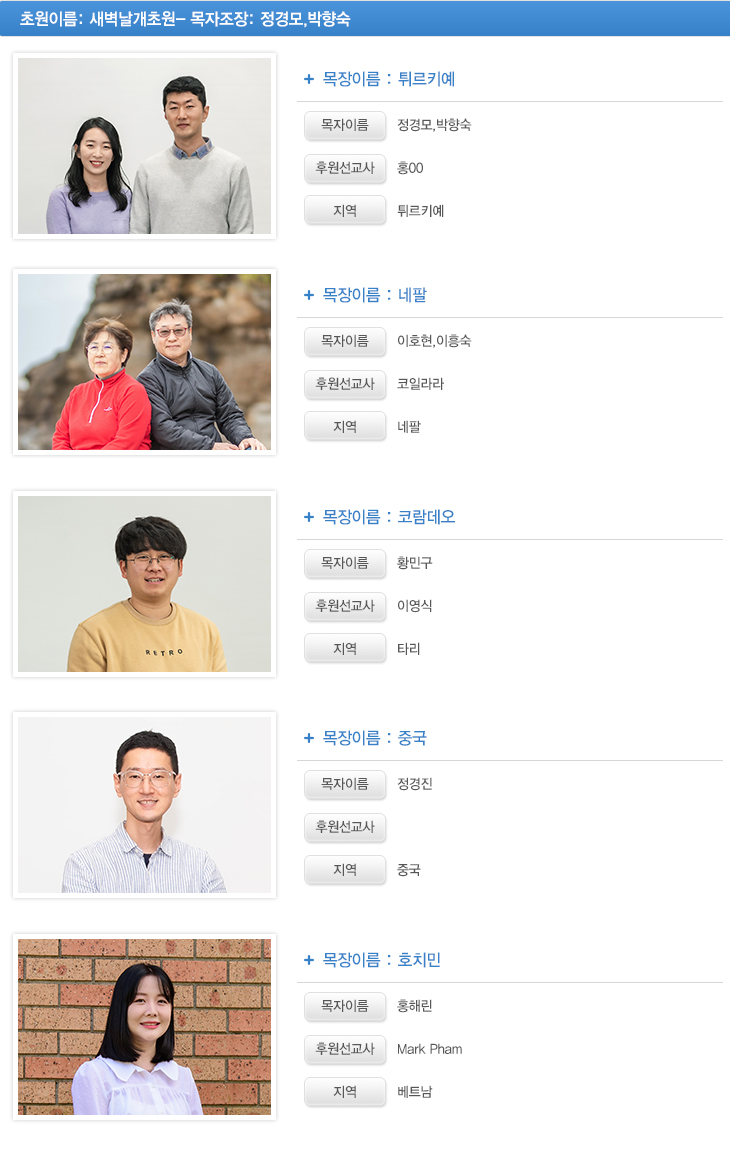
Task: Open the 네팔 ranch couple photo
Action: click(144, 362)
